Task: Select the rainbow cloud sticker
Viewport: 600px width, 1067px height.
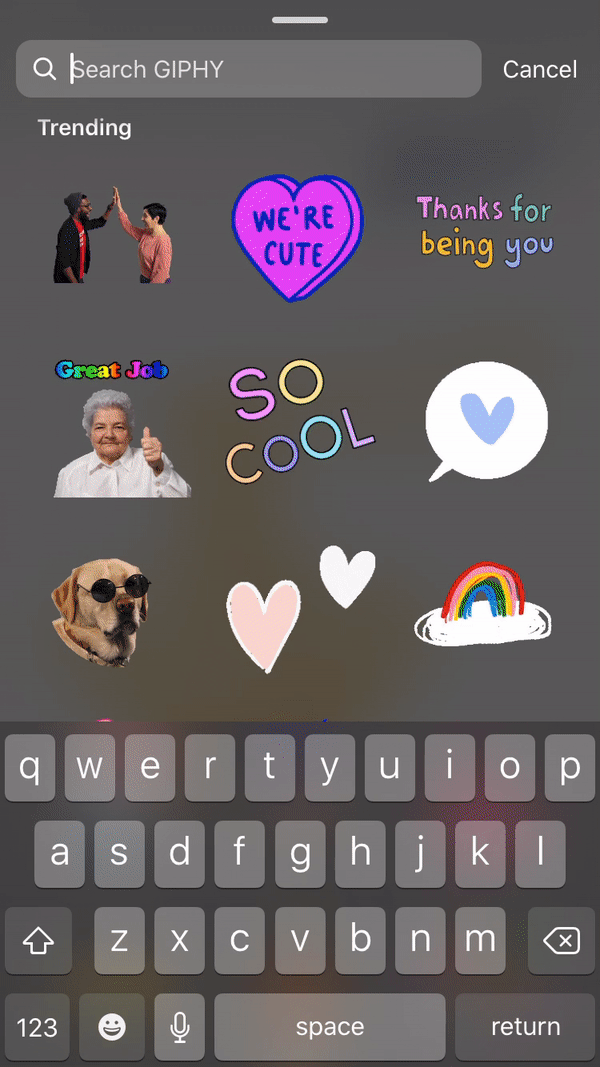Action: pos(483,603)
